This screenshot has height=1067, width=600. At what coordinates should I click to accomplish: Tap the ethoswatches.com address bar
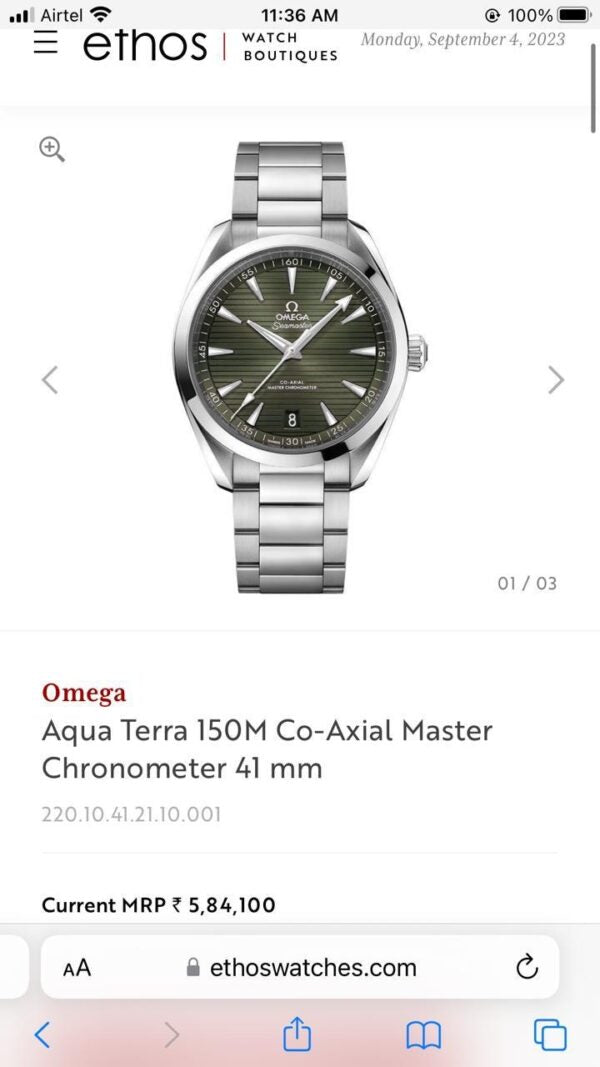coord(300,967)
